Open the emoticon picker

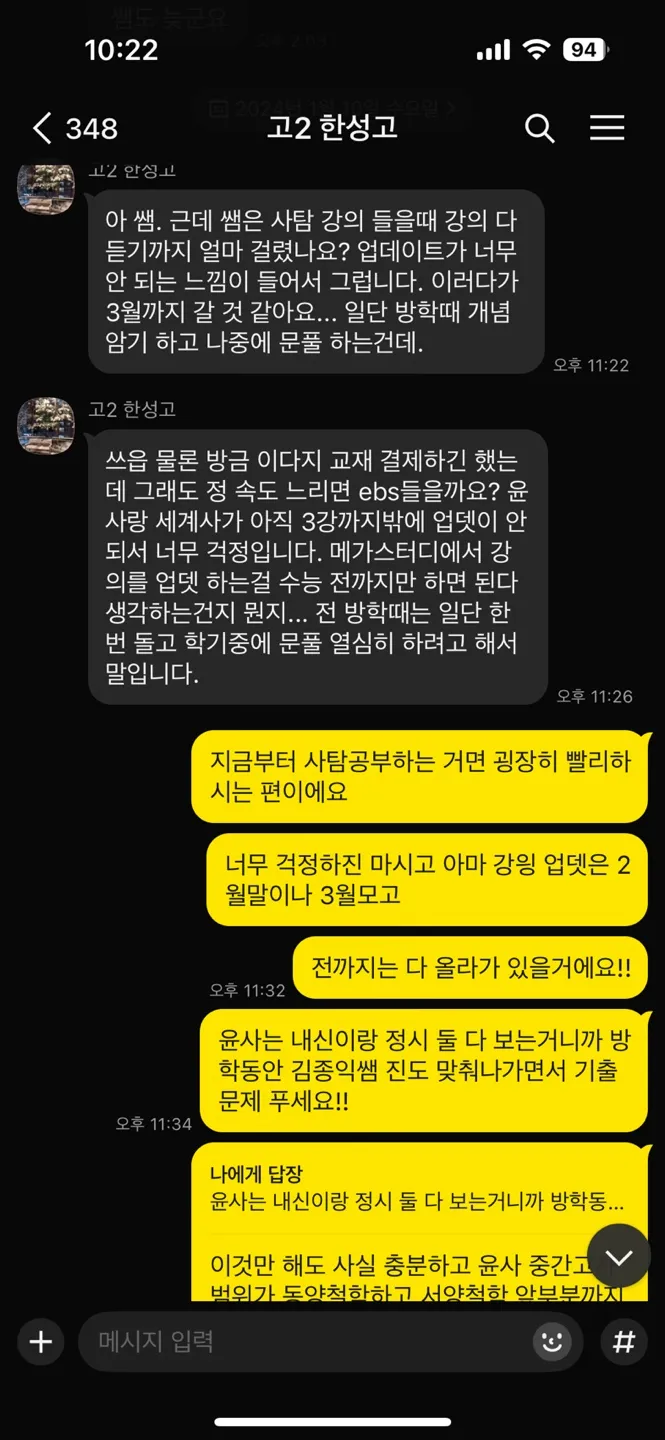click(x=551, y=1342)
